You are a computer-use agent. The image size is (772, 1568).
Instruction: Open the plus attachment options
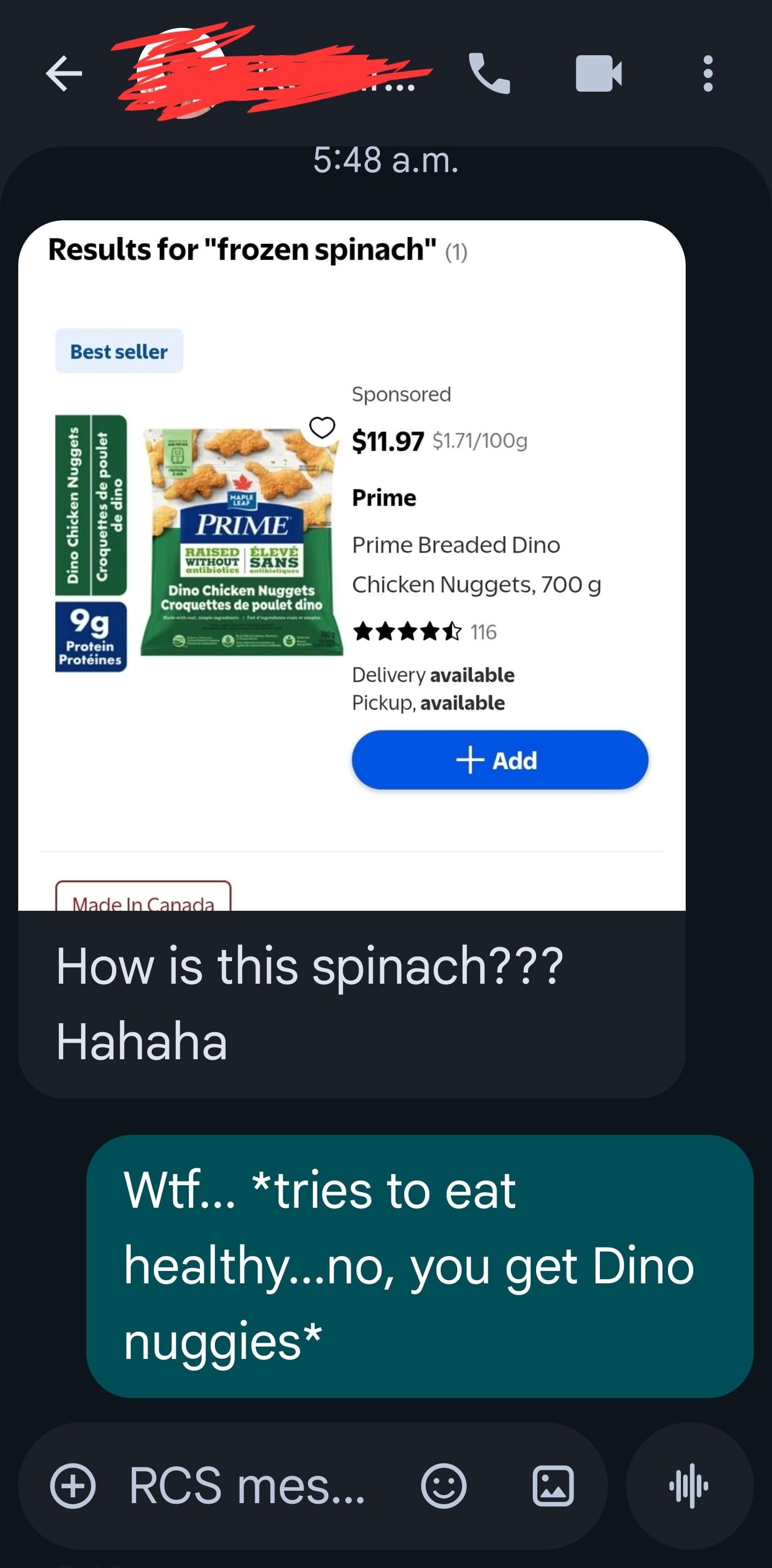(73, 1486)
